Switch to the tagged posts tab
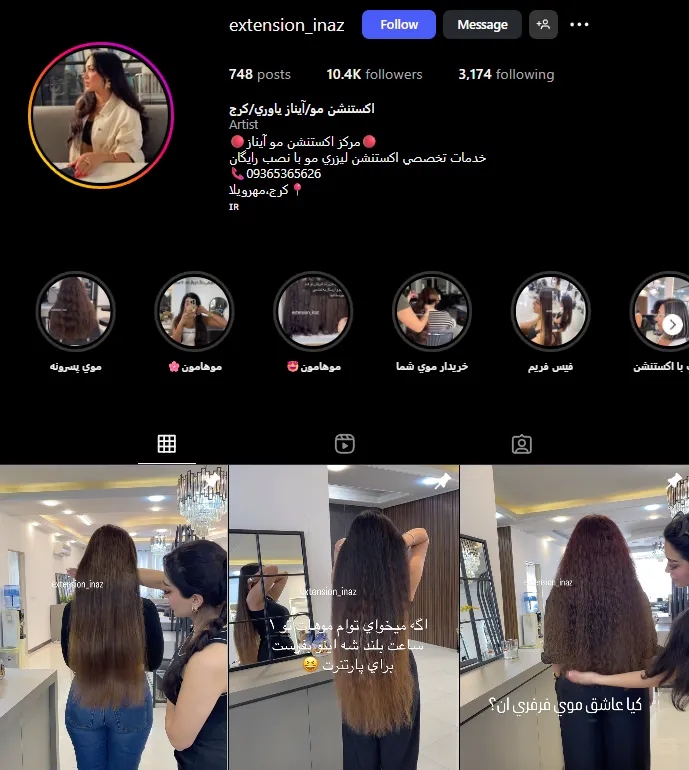This screenshot has height=770, width=689. (521, 444)
